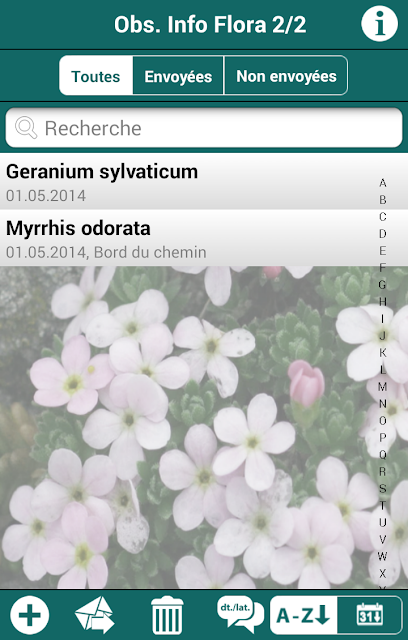Sort the list alphabetically A-Z
The height and width of the screenshot is (640, 408).
(x=304, y=615)
